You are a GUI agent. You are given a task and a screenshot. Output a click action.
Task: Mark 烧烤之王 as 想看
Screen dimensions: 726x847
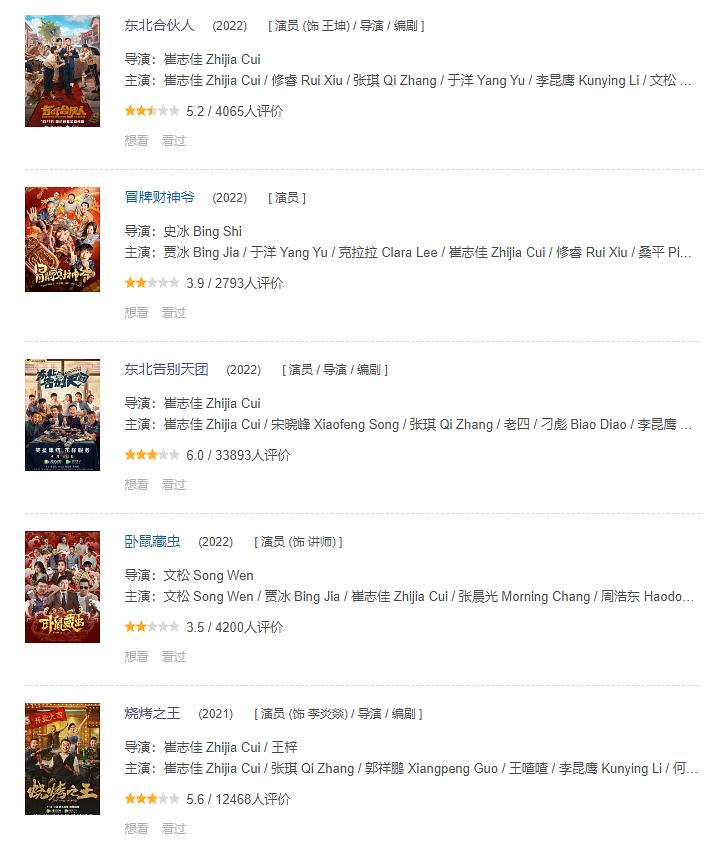point(136,829)
